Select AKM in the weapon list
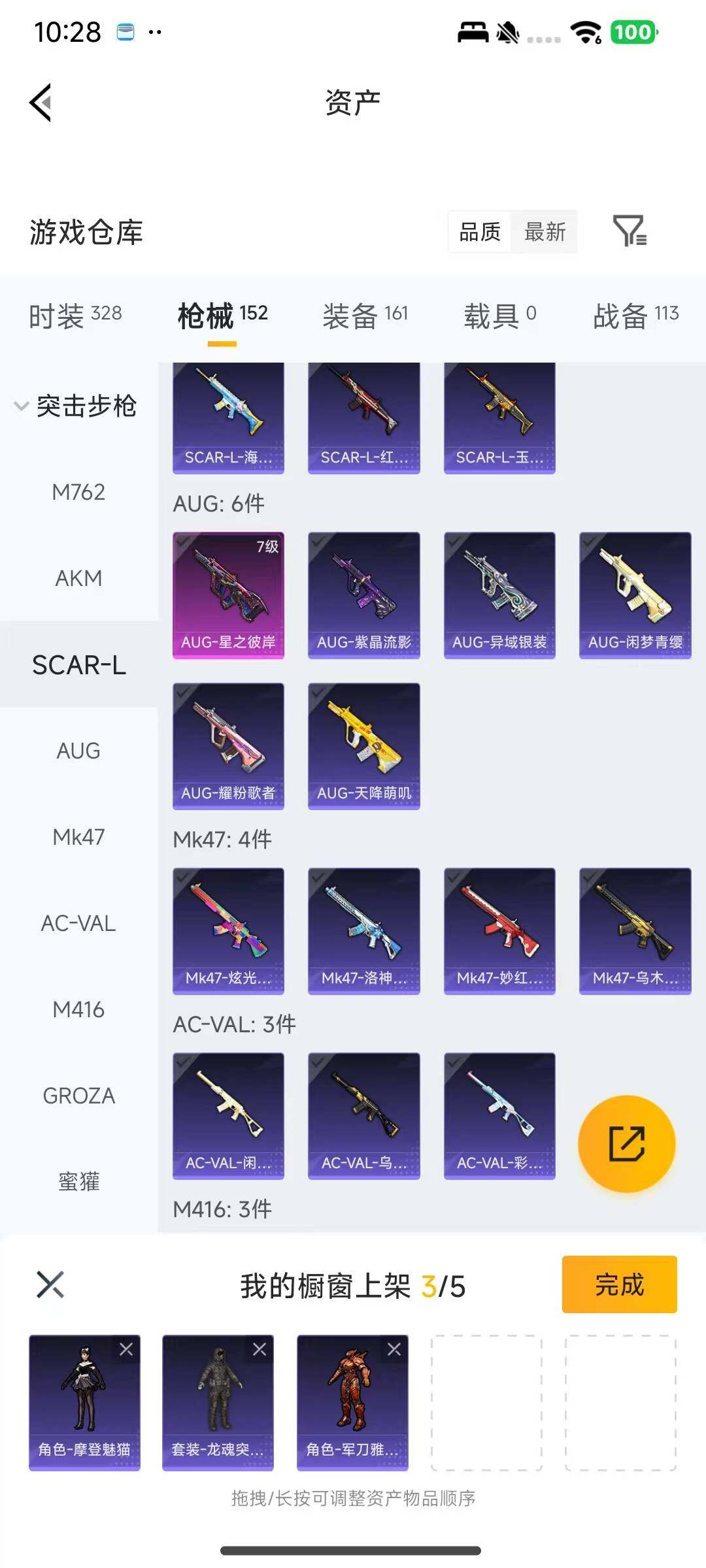 [78, 578]
